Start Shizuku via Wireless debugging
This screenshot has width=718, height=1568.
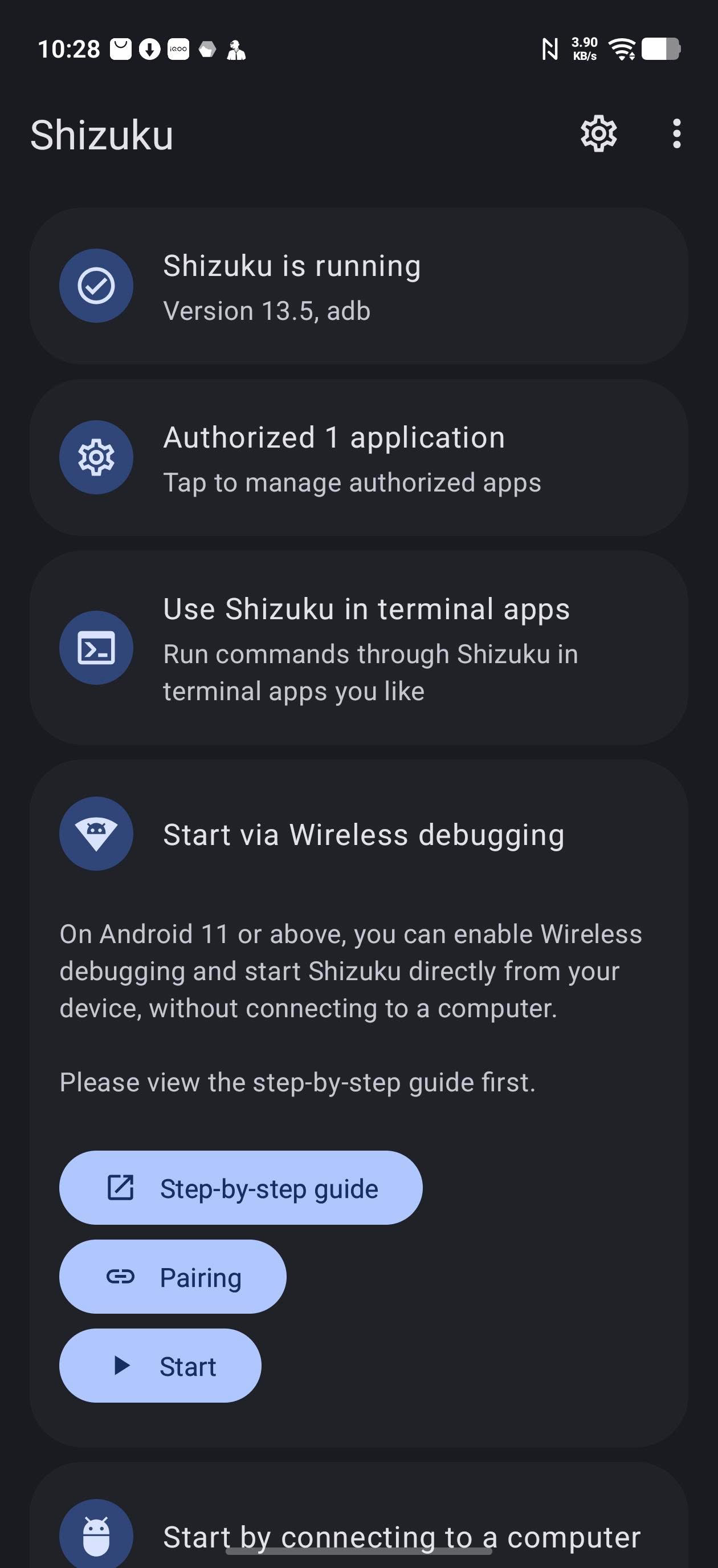coord(160,1366)
